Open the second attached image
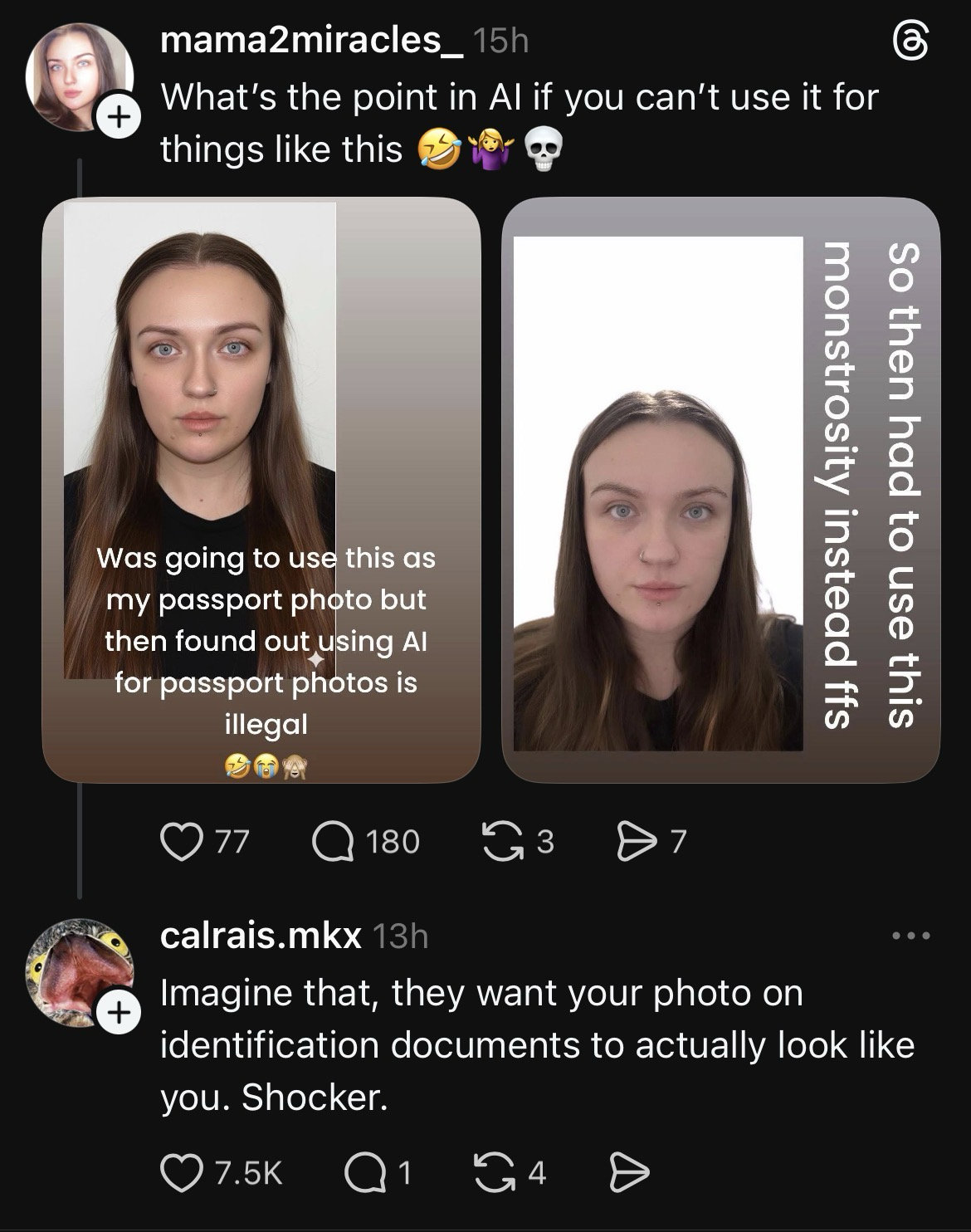This screenshot has width=971, height=1232. [x=720, y=490]
